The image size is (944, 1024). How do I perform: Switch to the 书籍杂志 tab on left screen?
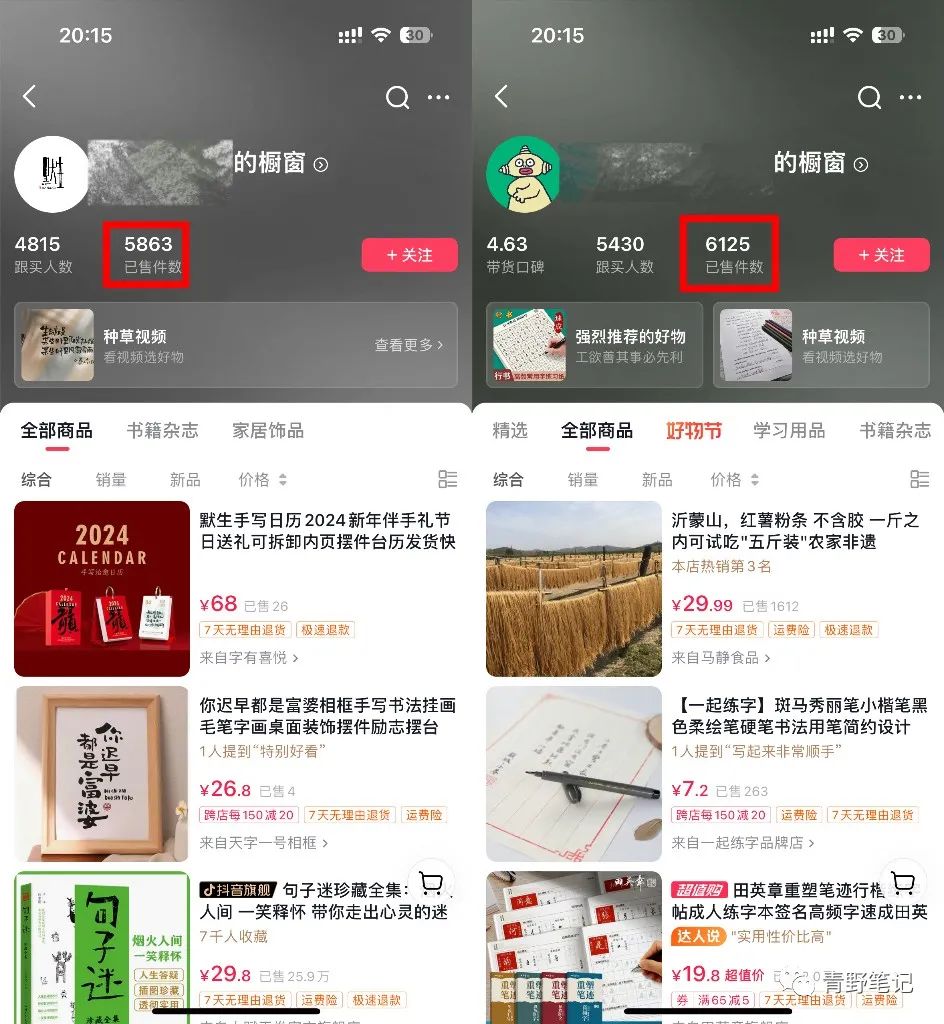point(163,432)
